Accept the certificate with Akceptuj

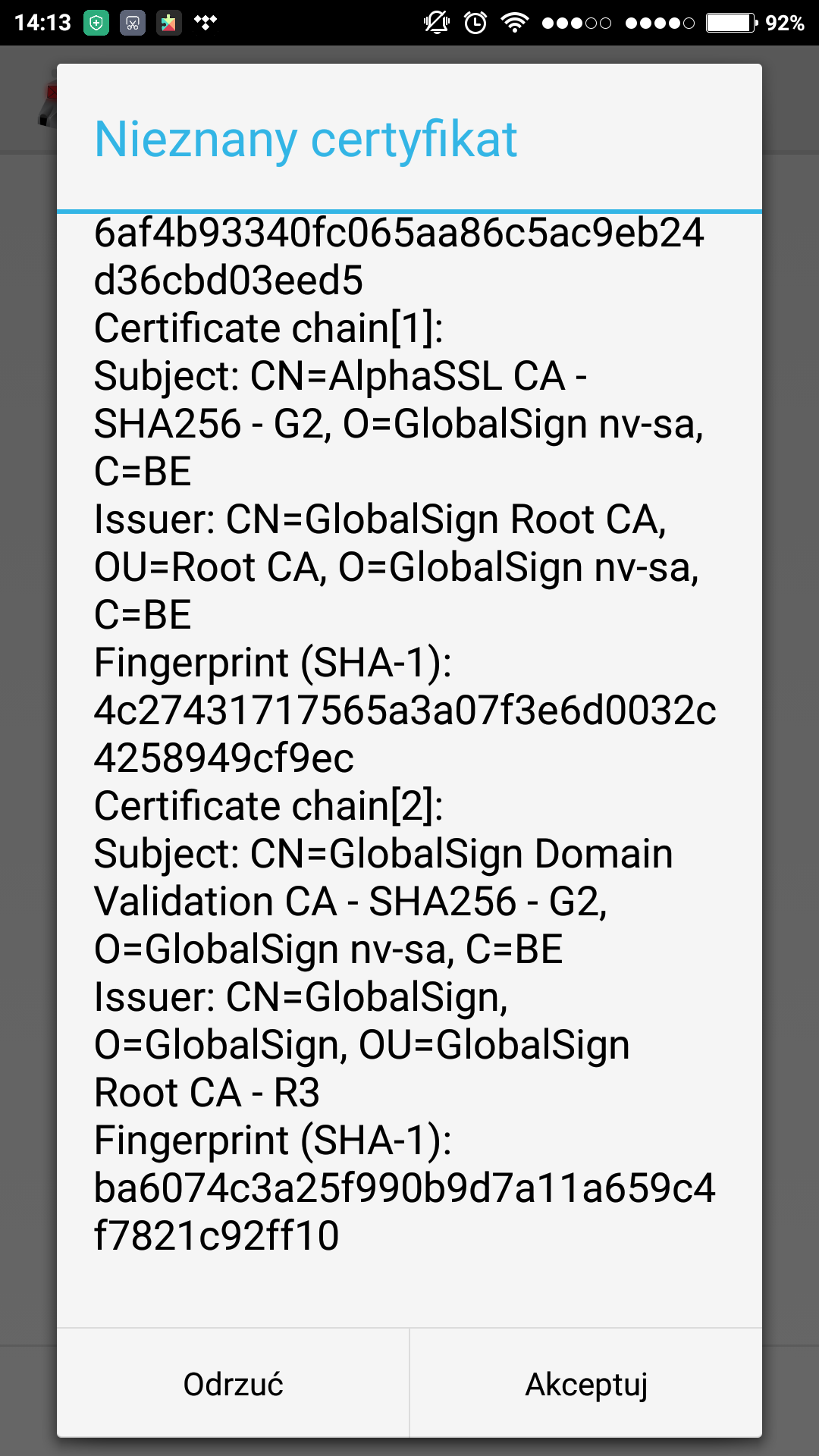click(x=586, y=1384)
